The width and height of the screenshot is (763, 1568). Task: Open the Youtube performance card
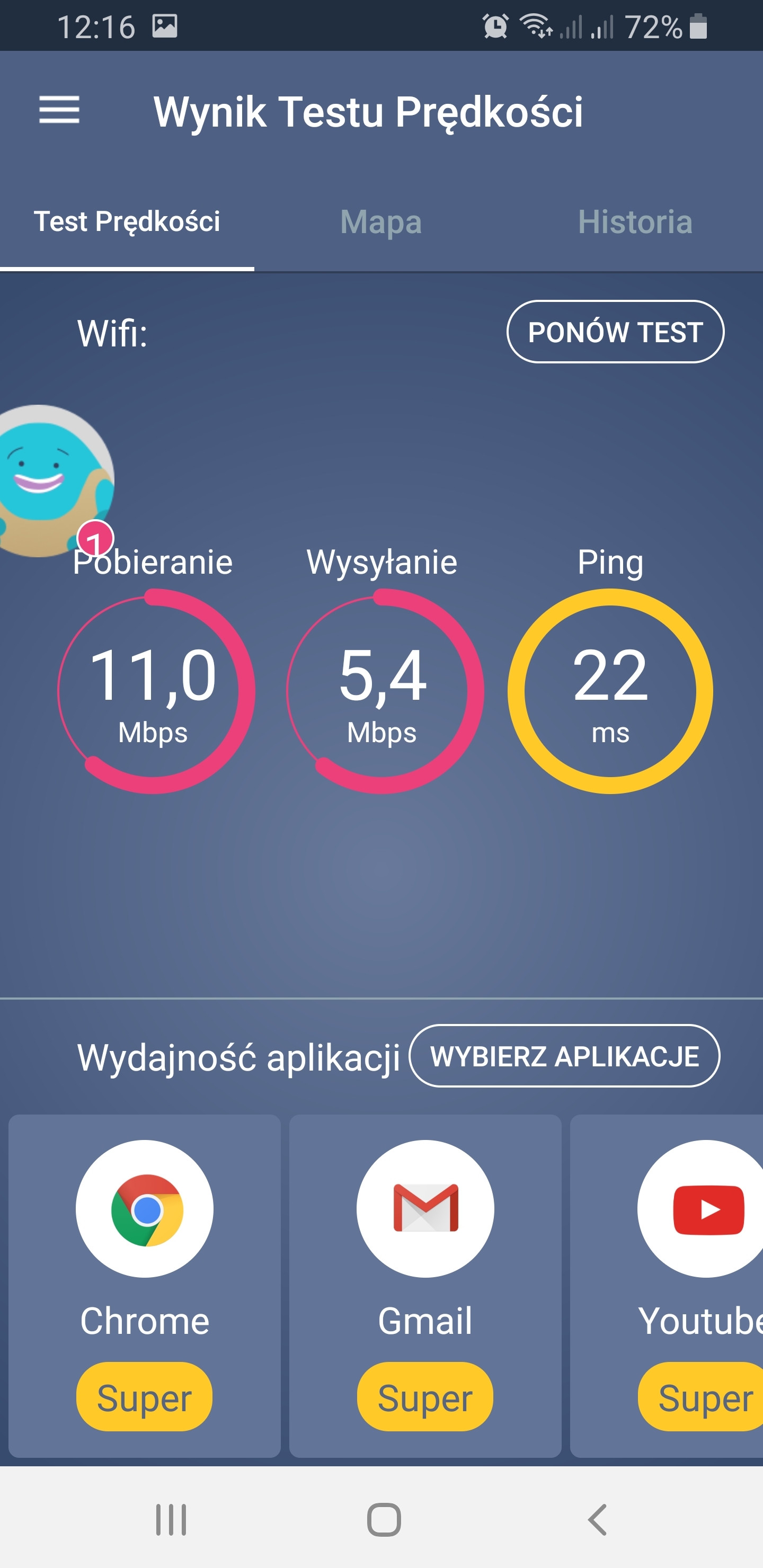[x=667, y=1286]
